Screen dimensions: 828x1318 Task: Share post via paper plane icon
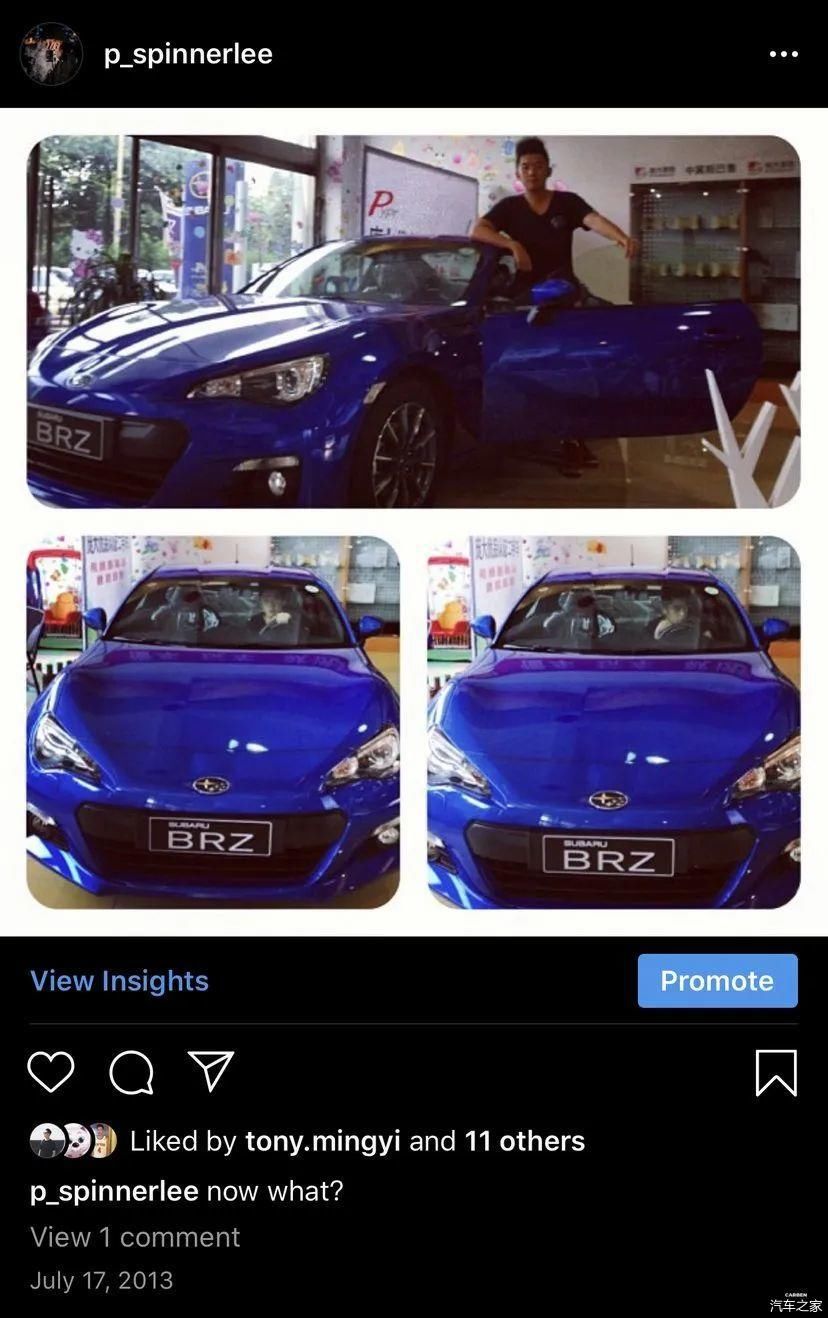(211, 1071)
